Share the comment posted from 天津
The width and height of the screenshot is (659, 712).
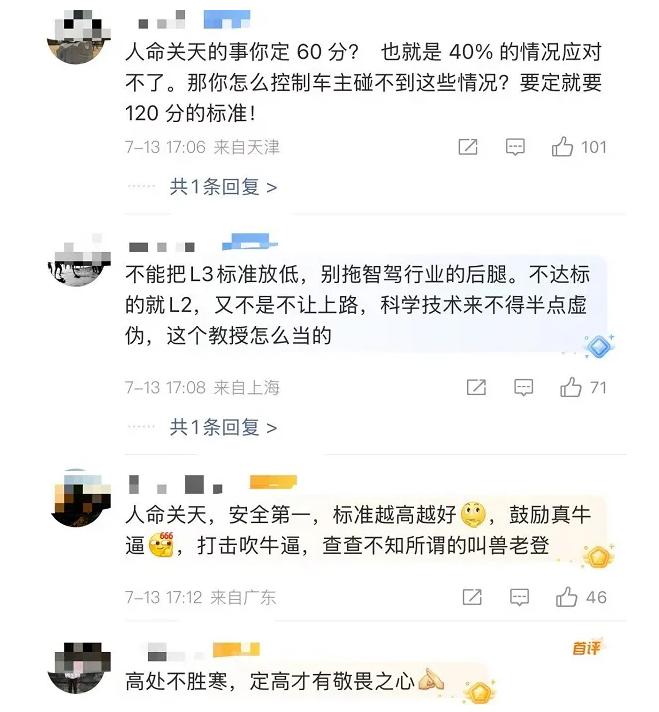pyautogui.click(x=468, y=147)
